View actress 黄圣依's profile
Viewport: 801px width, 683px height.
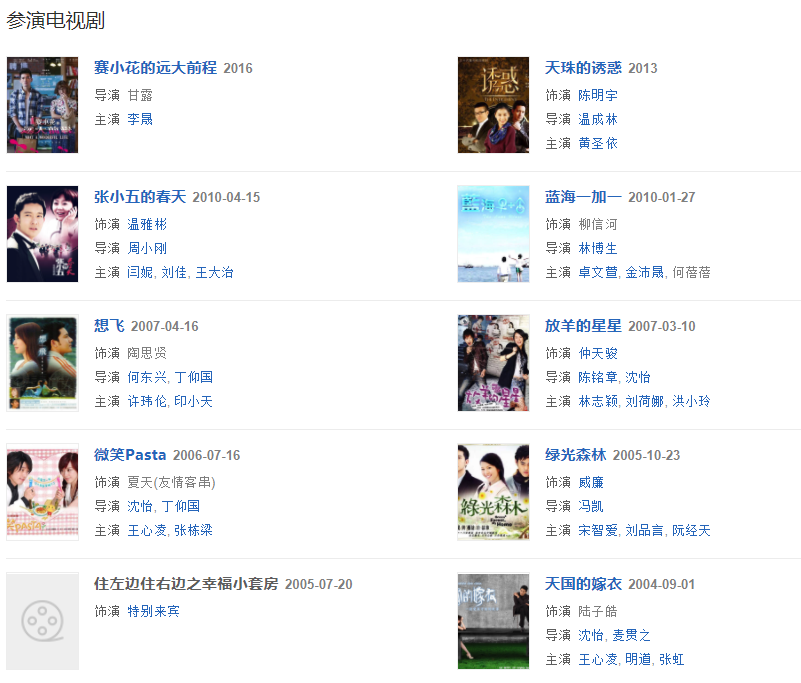(x=598, y=143)
